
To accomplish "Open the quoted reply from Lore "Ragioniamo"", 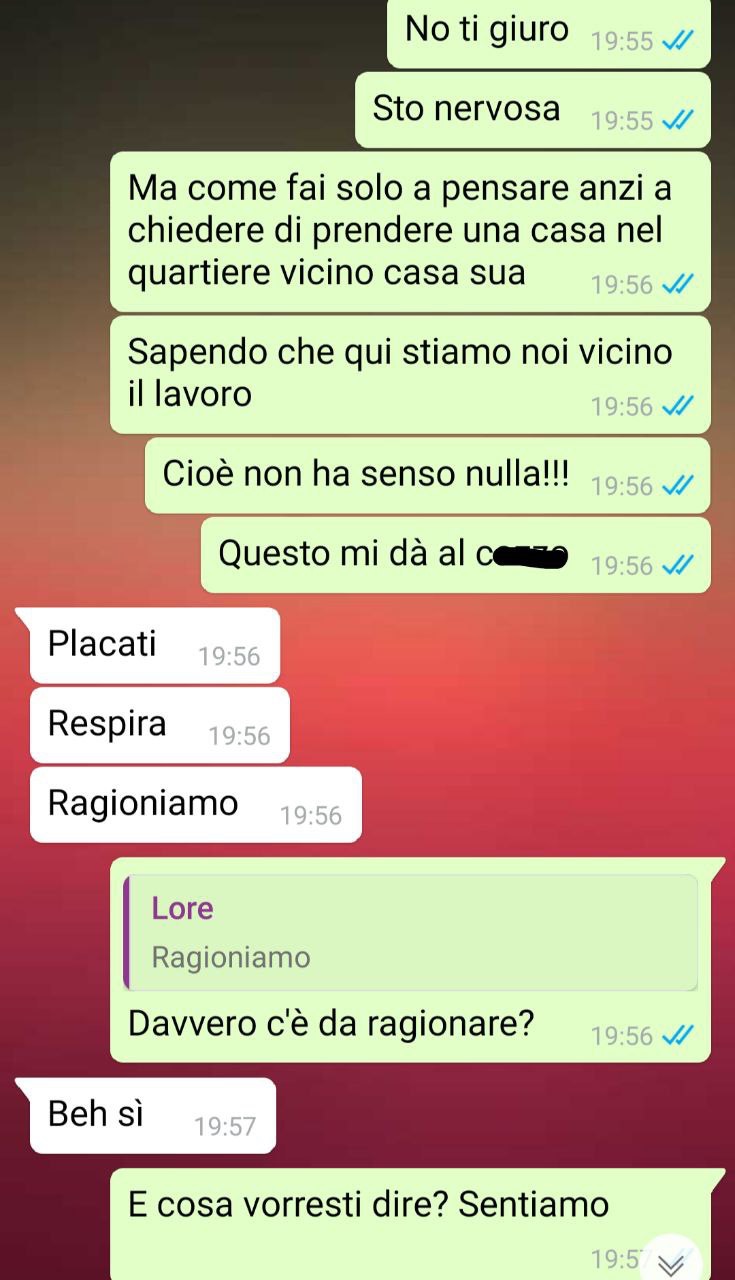I will pyautogui.click(x=410, y=933).
